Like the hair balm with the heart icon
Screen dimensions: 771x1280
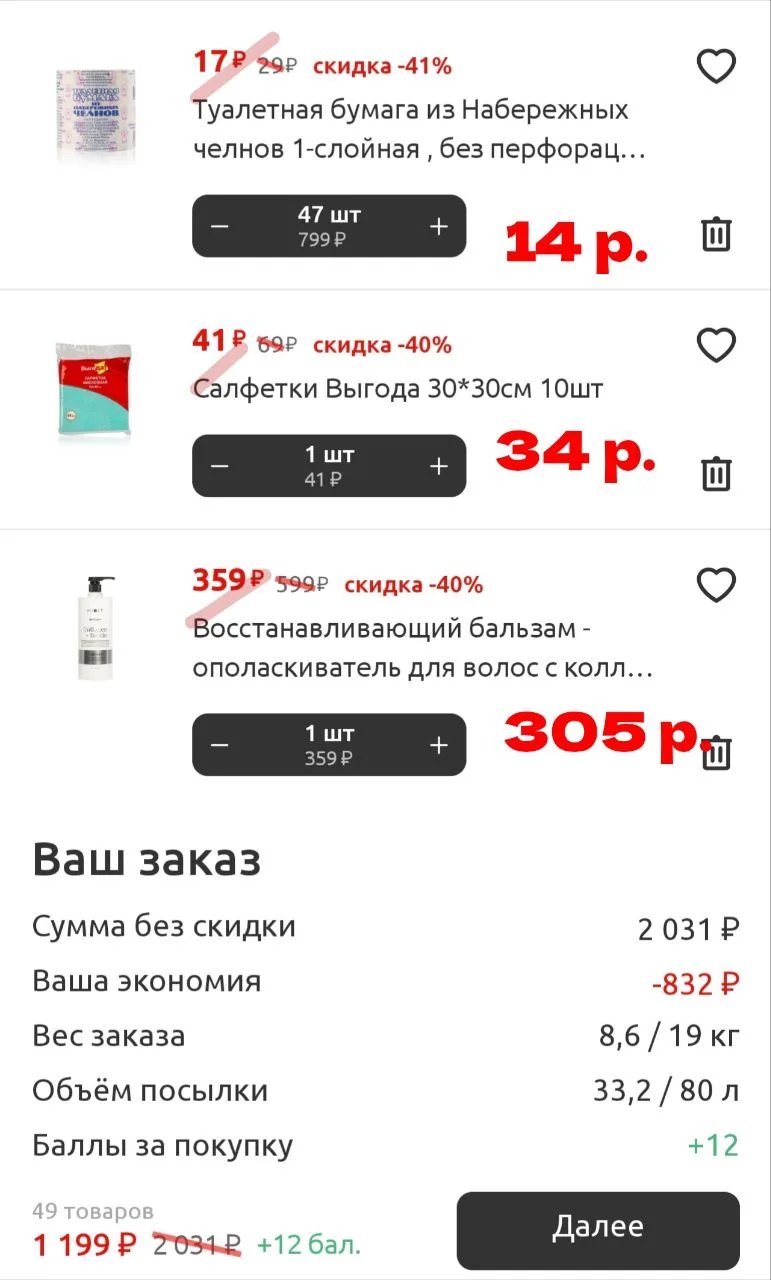click(x=716, y=585)
